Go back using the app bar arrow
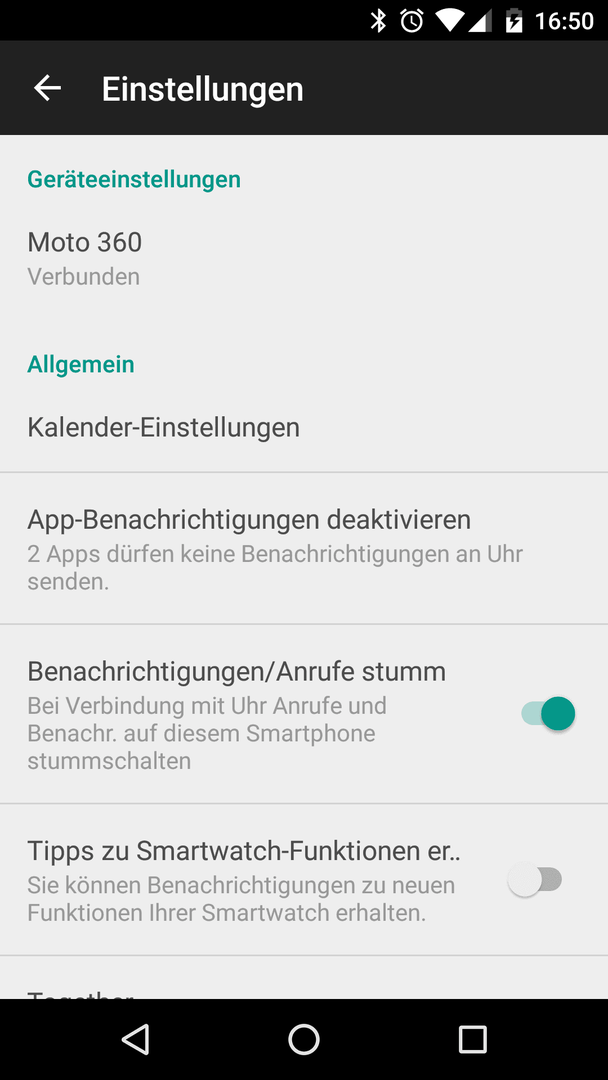This screenshot has width=608, height=1080. 48,88
